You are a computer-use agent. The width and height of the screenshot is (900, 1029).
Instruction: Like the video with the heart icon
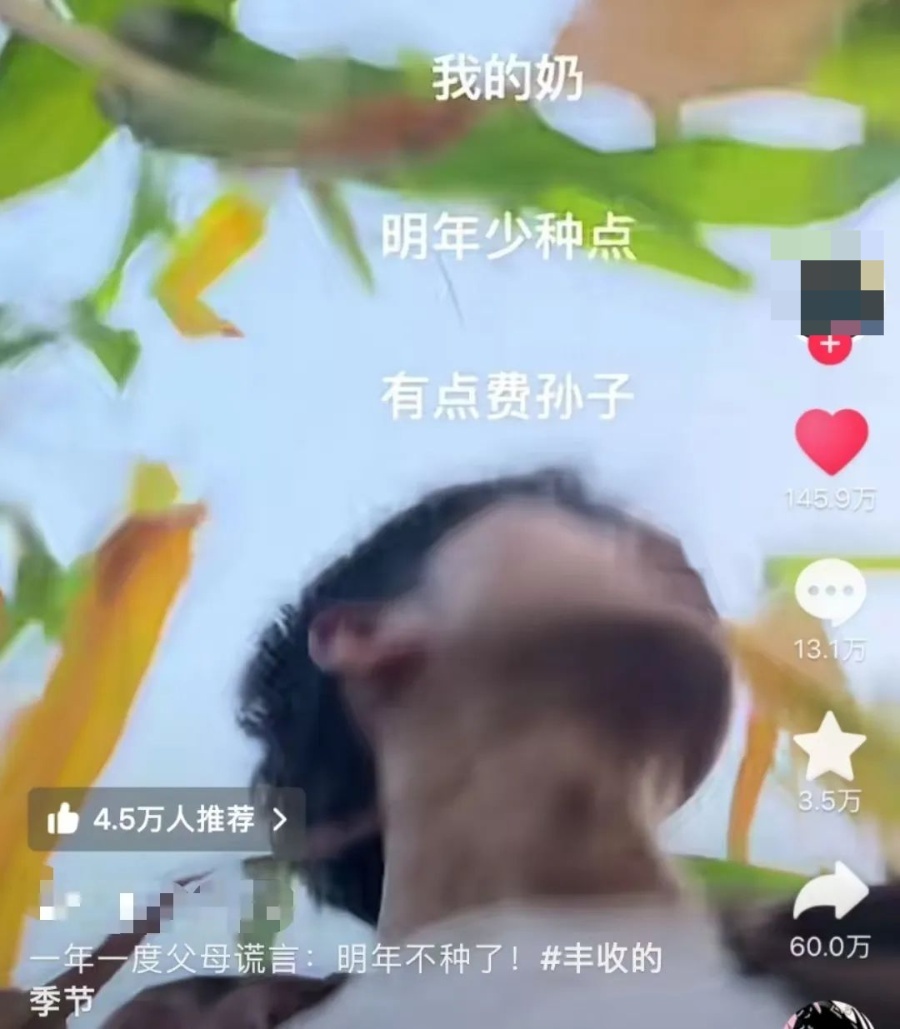[831, 442]
